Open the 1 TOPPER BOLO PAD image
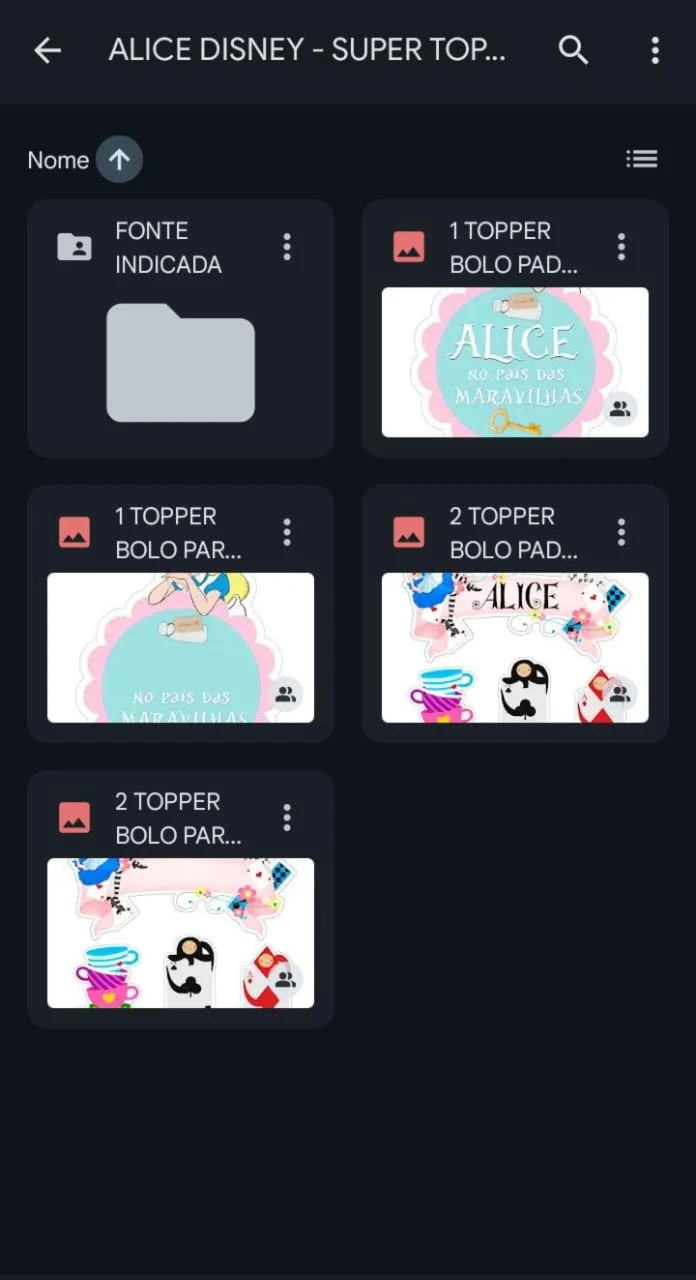Screen dimensions: 696x1280 point(515,328)
